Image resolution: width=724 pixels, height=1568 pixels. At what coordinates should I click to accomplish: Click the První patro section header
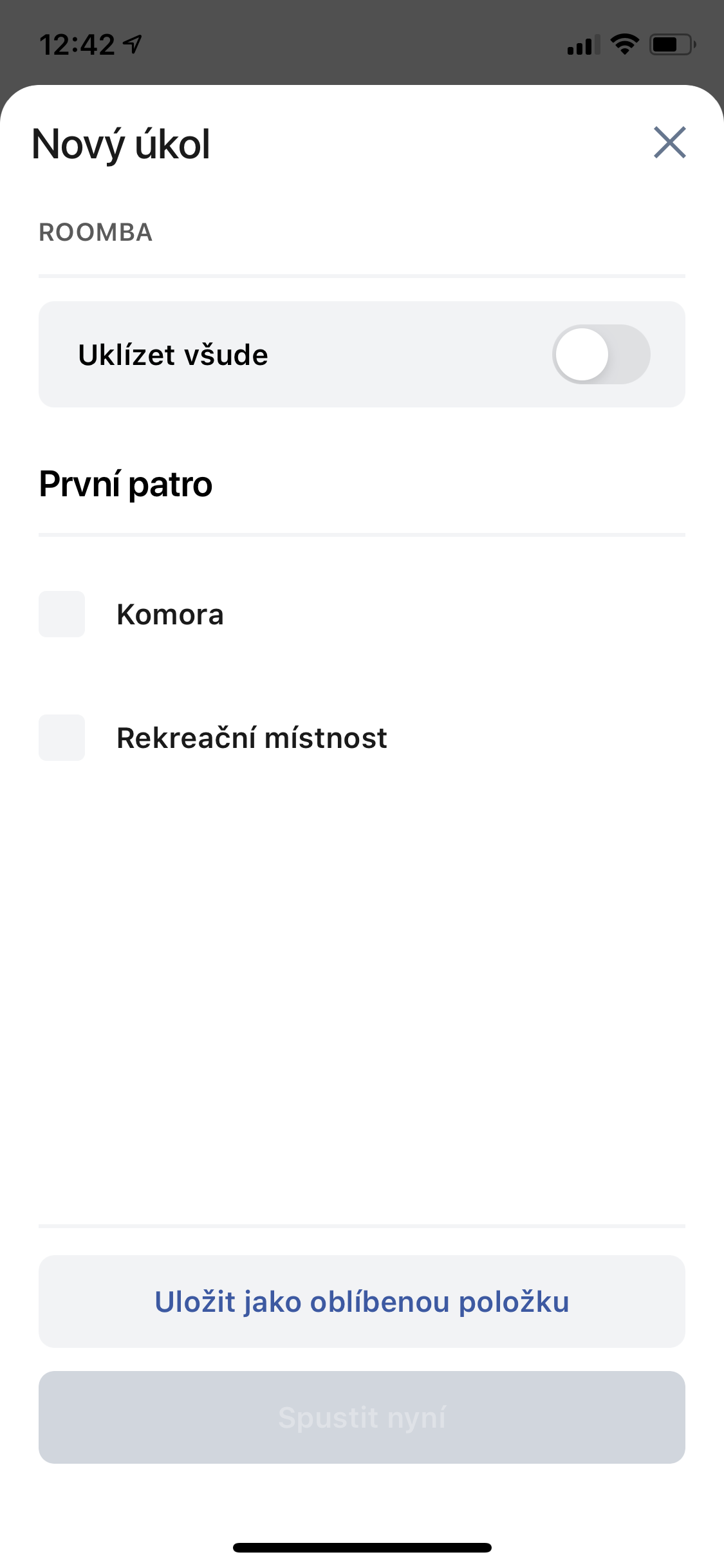click(x=125, y=484)
